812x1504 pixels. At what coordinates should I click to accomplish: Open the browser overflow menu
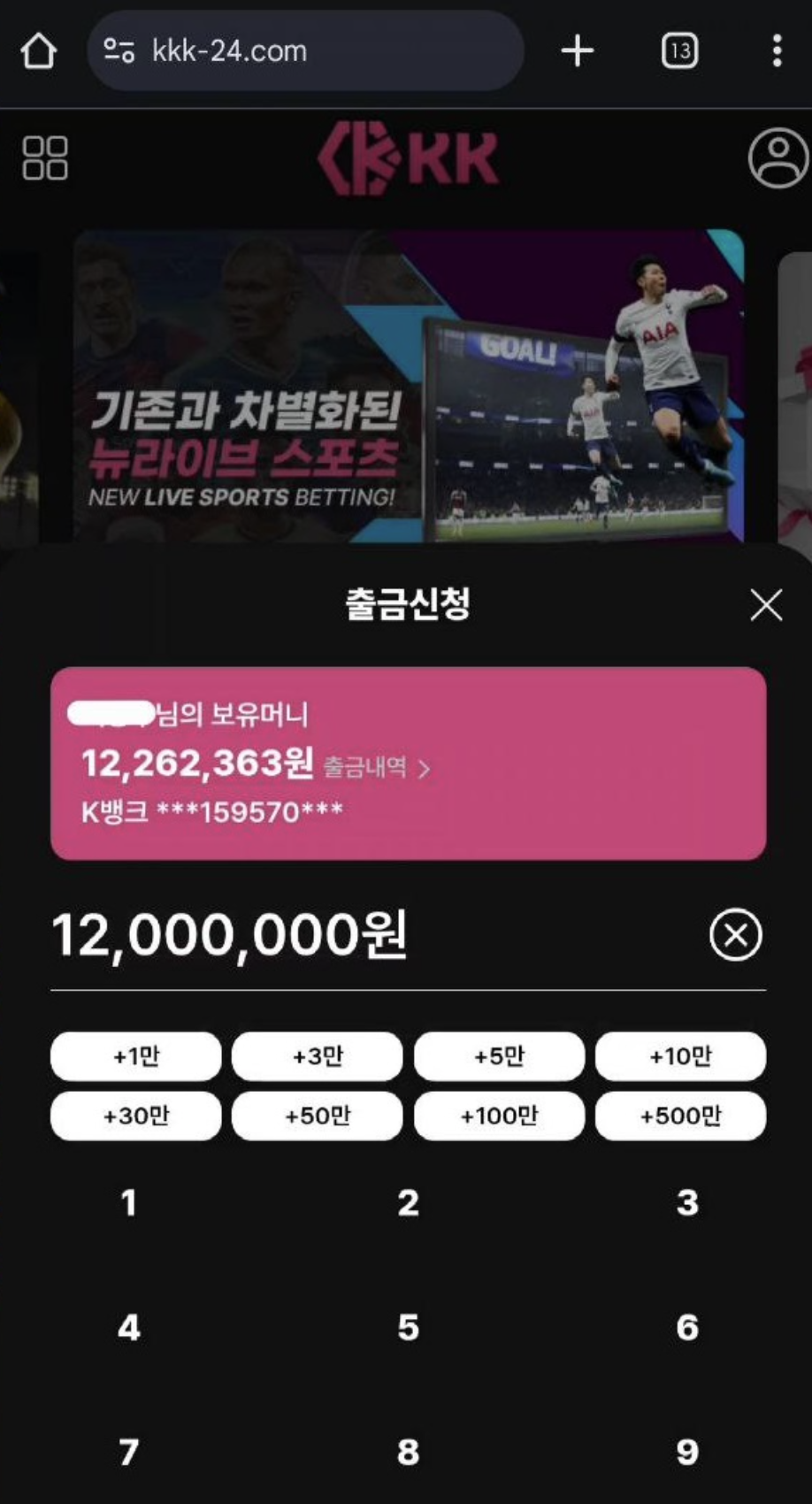(x=777, y=51)
